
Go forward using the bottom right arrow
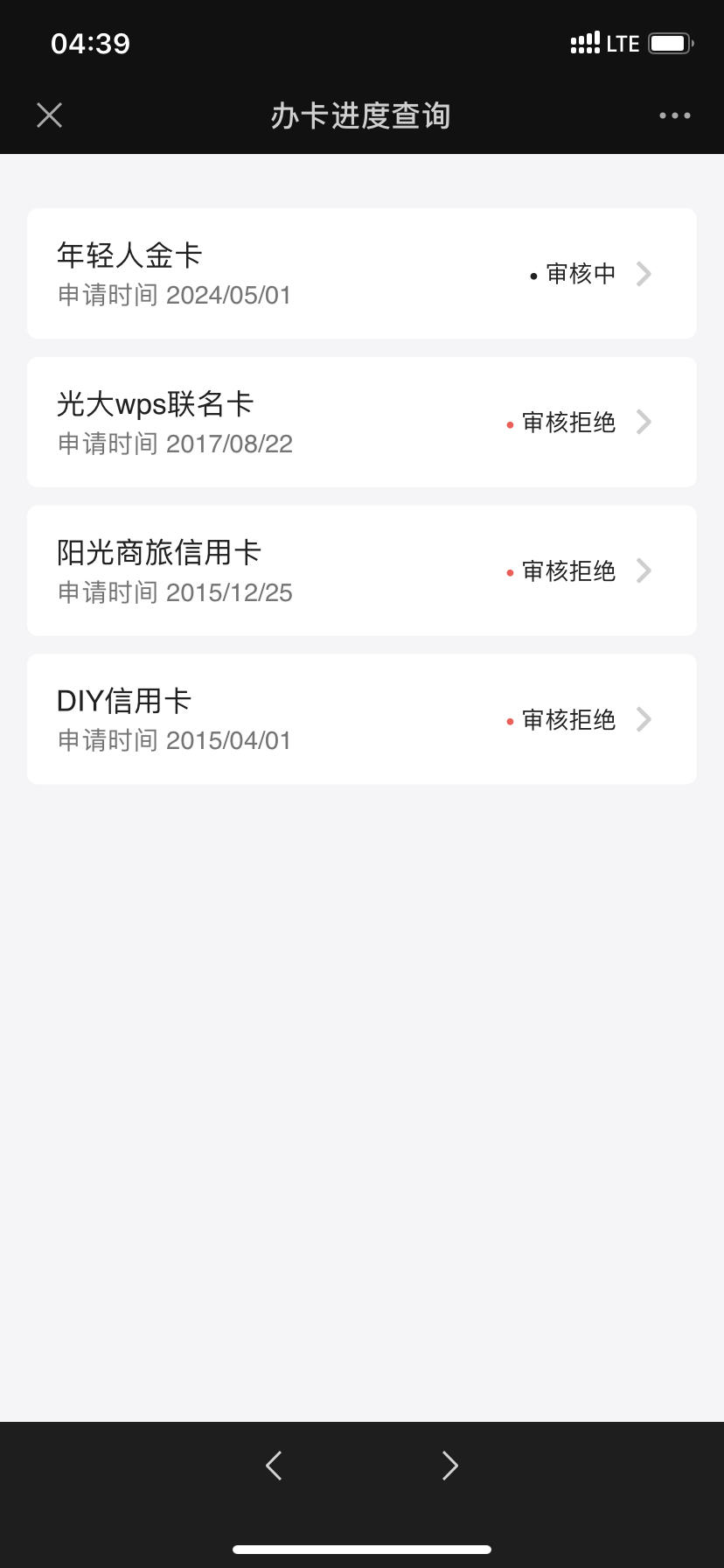pos(449,1465)
